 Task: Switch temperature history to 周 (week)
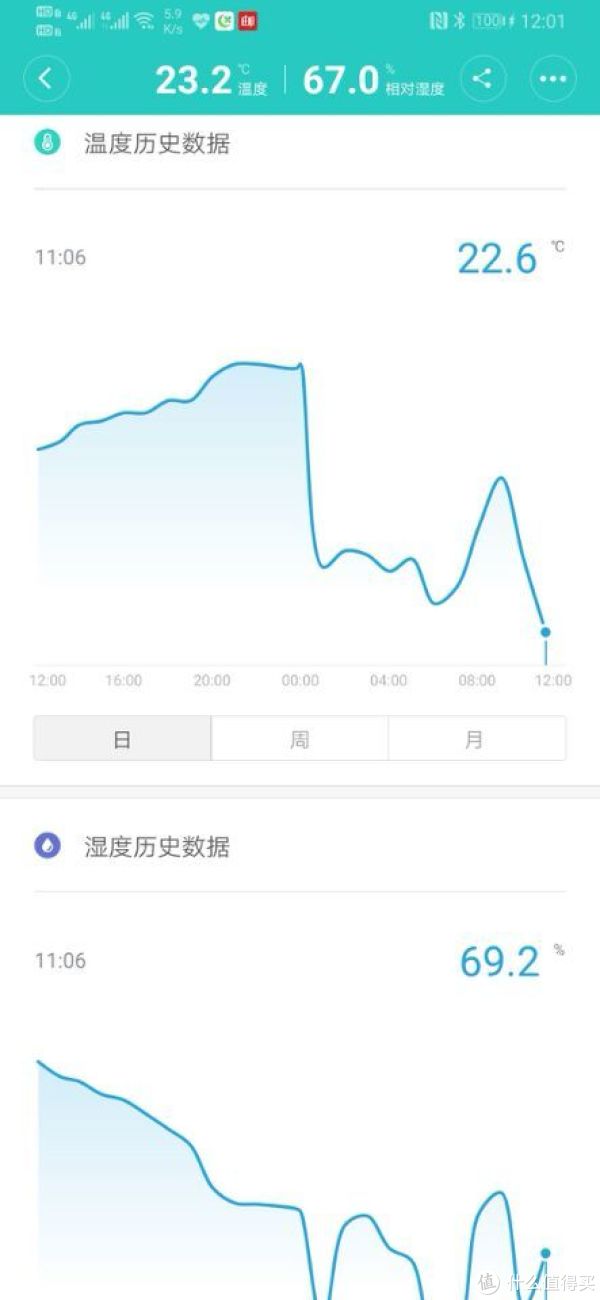tap(299, 739)
